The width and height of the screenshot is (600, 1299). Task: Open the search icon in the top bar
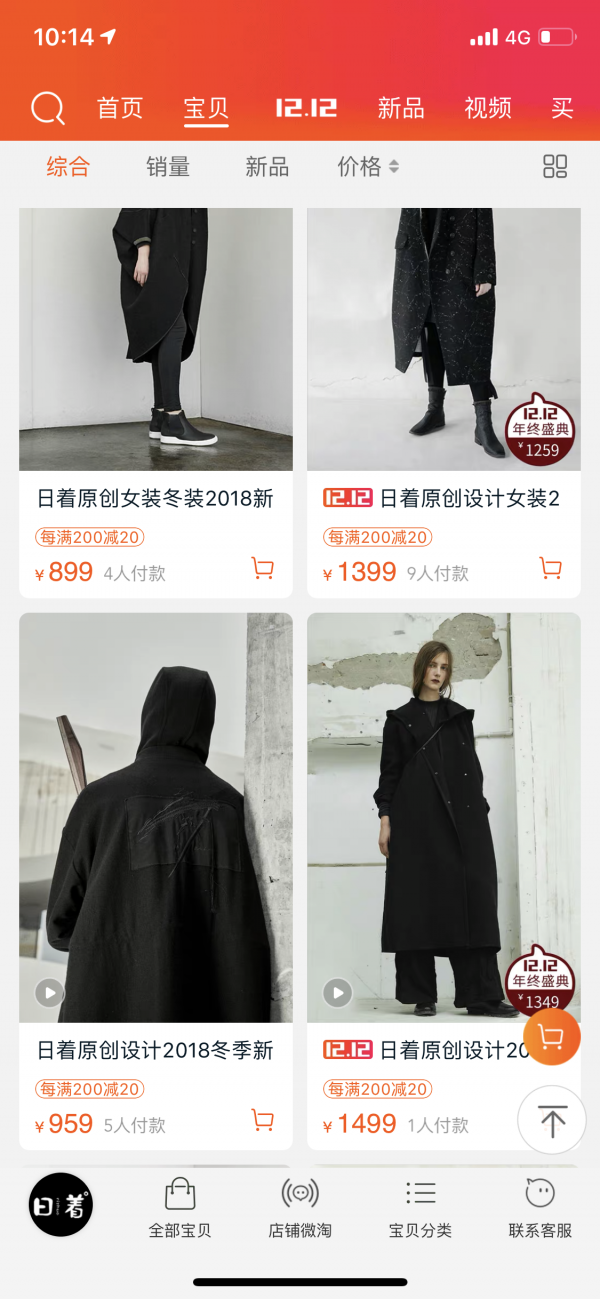48,107
